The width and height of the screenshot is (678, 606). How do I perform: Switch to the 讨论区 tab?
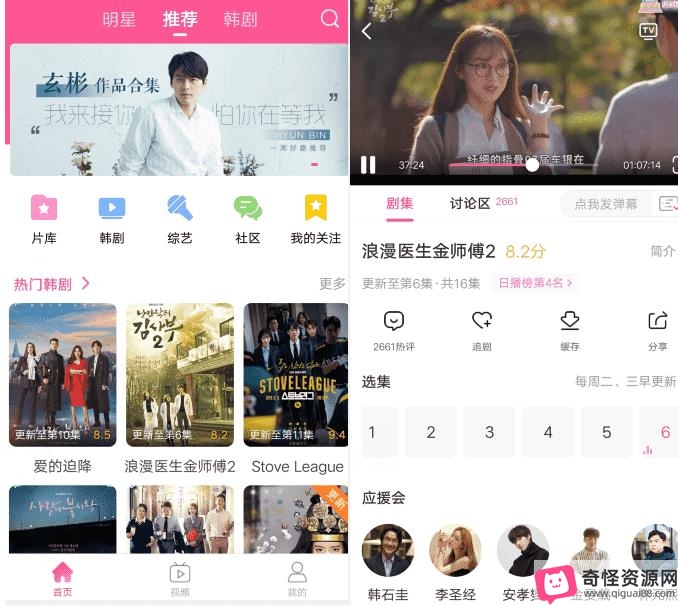(470, 203)
